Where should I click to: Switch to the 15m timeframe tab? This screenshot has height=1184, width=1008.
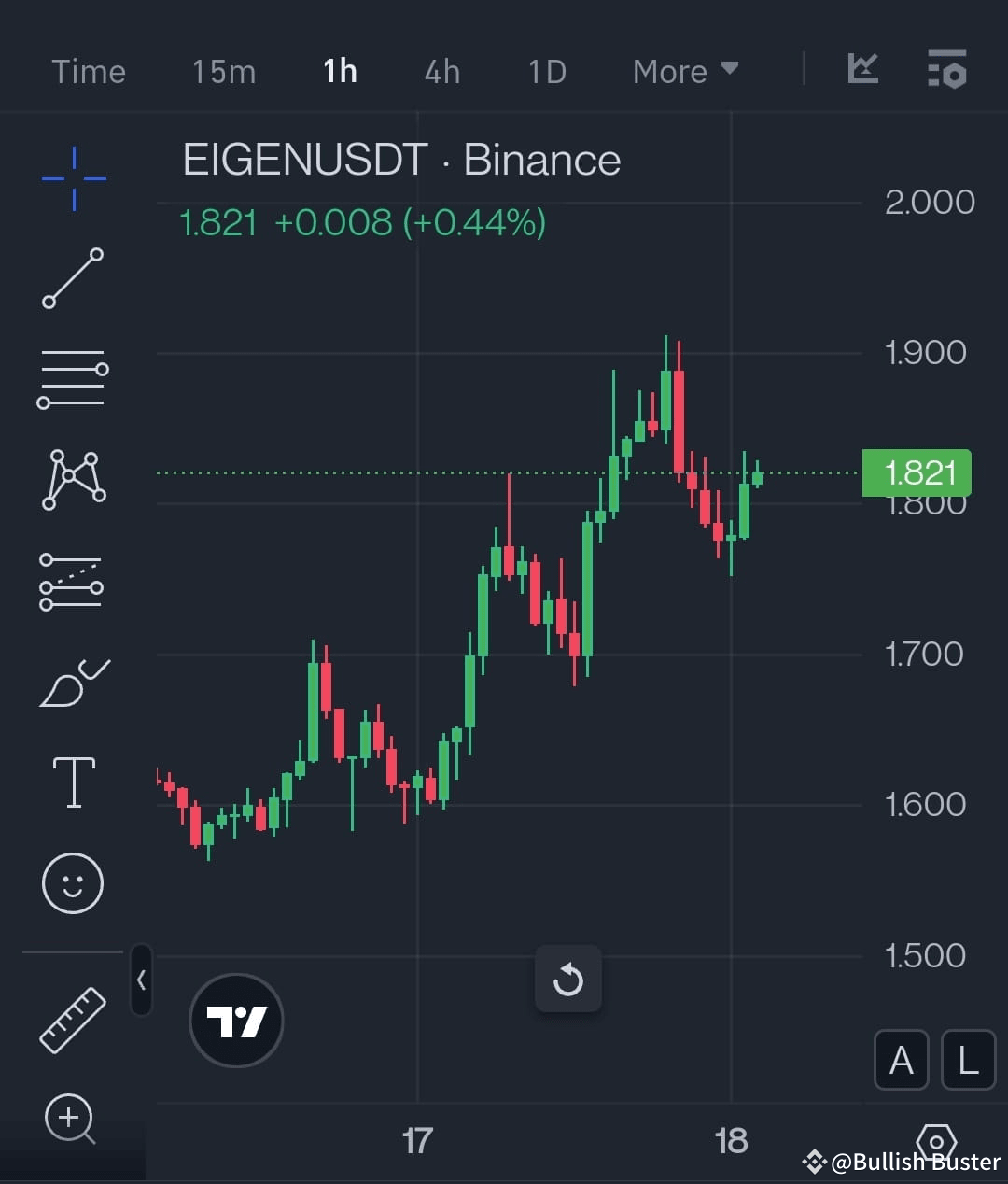click(x=223, y=71)
